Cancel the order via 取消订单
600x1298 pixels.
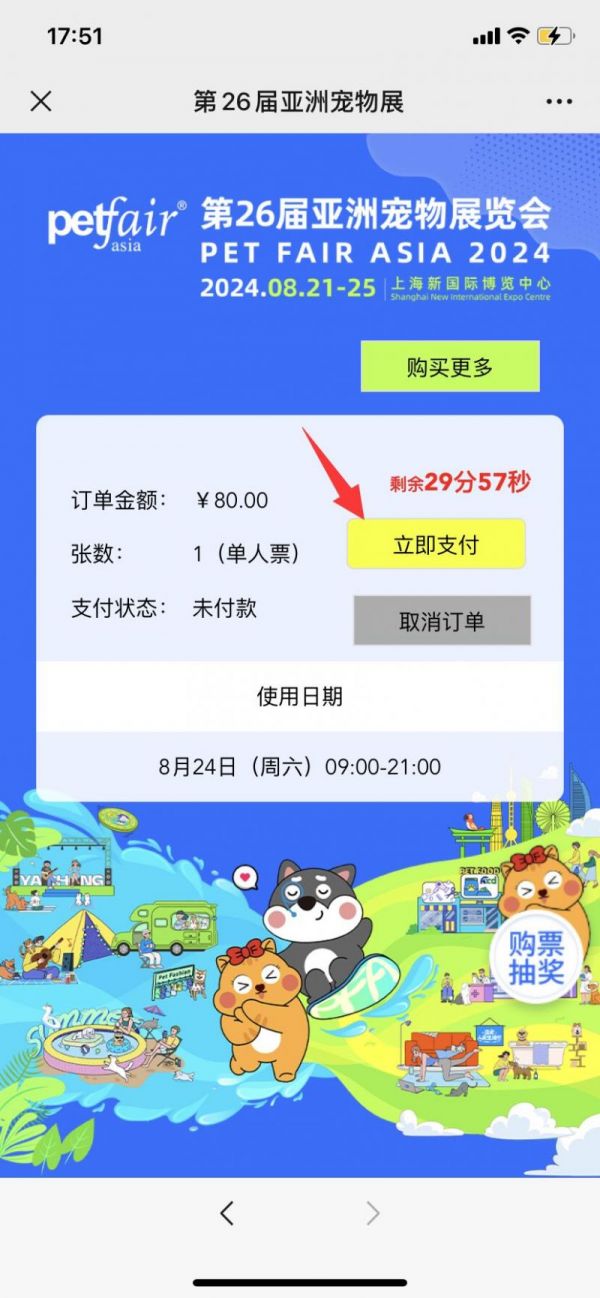coord(442,621)
